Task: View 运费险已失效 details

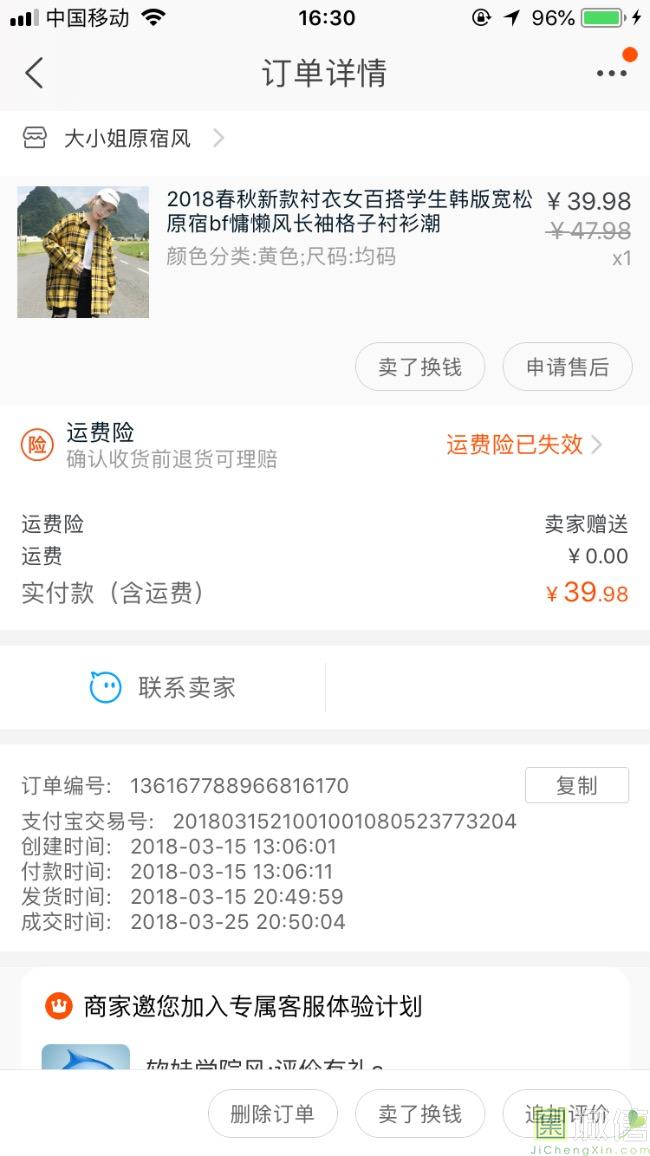Action: [523, 445]
